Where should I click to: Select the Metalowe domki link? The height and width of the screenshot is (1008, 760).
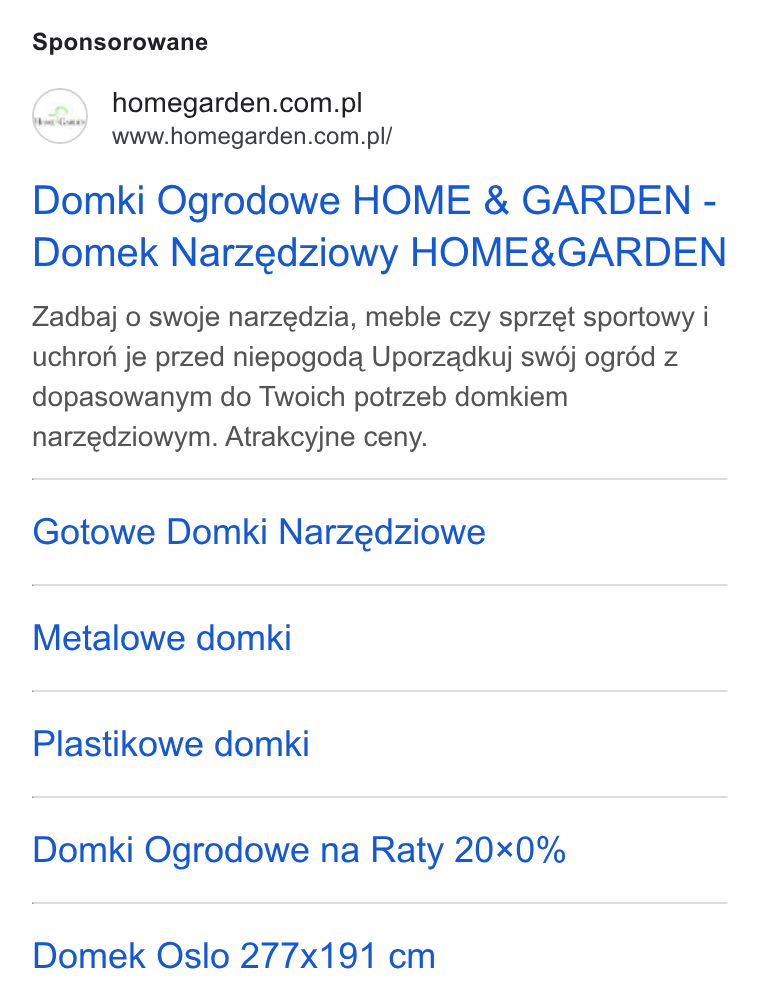pyautogui.click(x=162, y=638)
